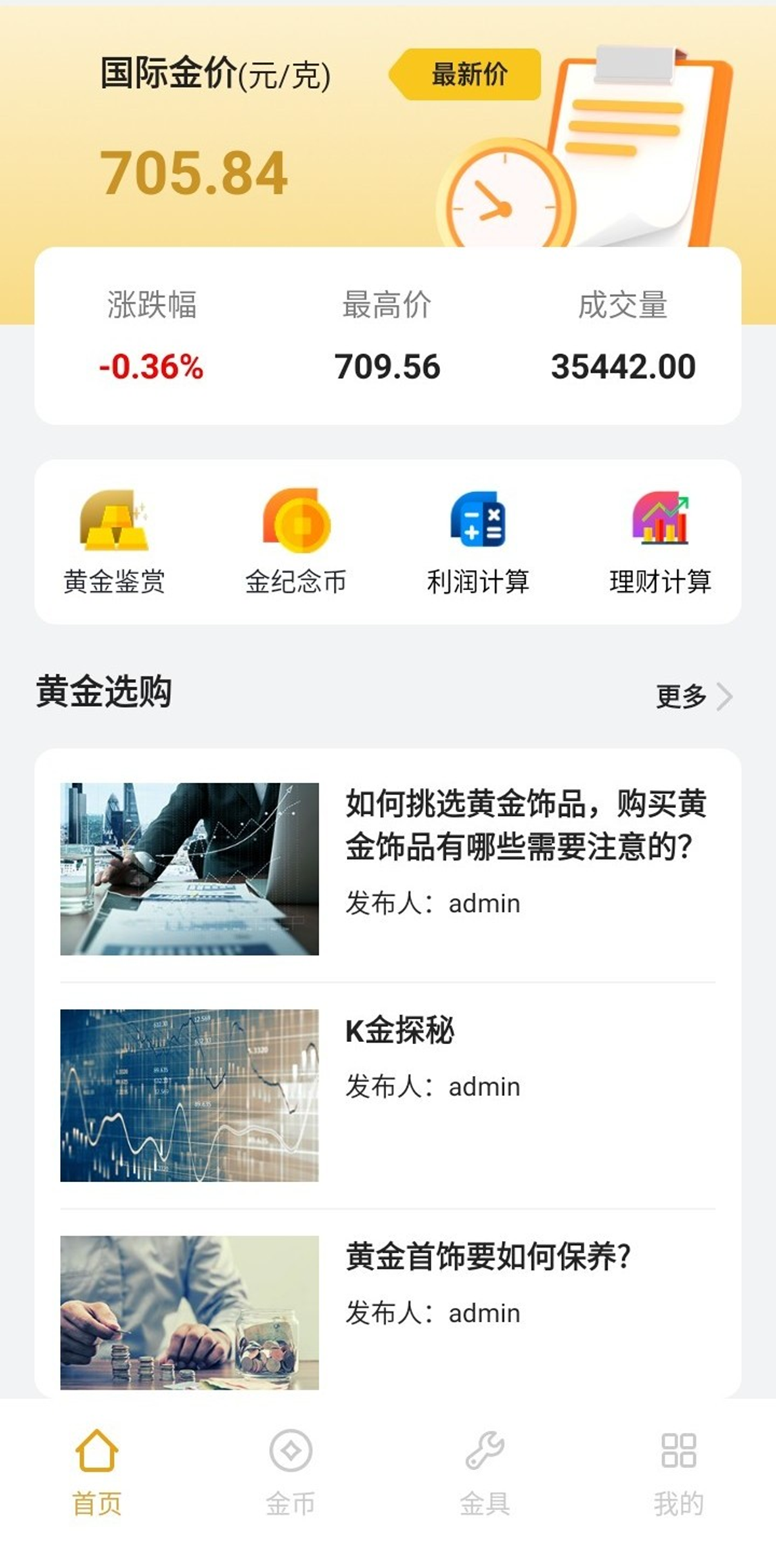Launch the 理财计算 finance calculator
The image size is (776, 1568).
coord(660,542)
